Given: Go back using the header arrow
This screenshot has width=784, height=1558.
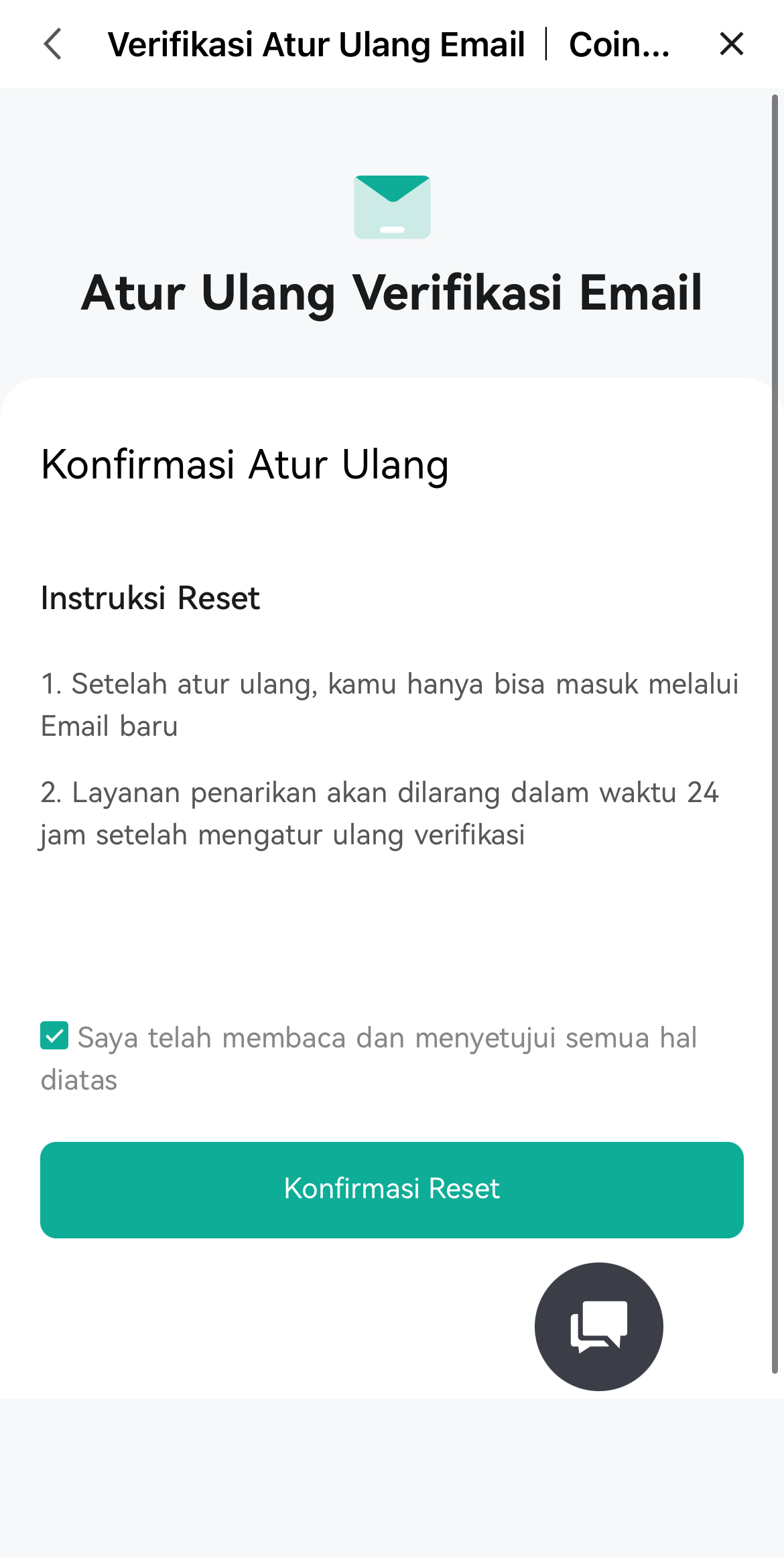Looking at the screenshot, I should tap(52, 44).
